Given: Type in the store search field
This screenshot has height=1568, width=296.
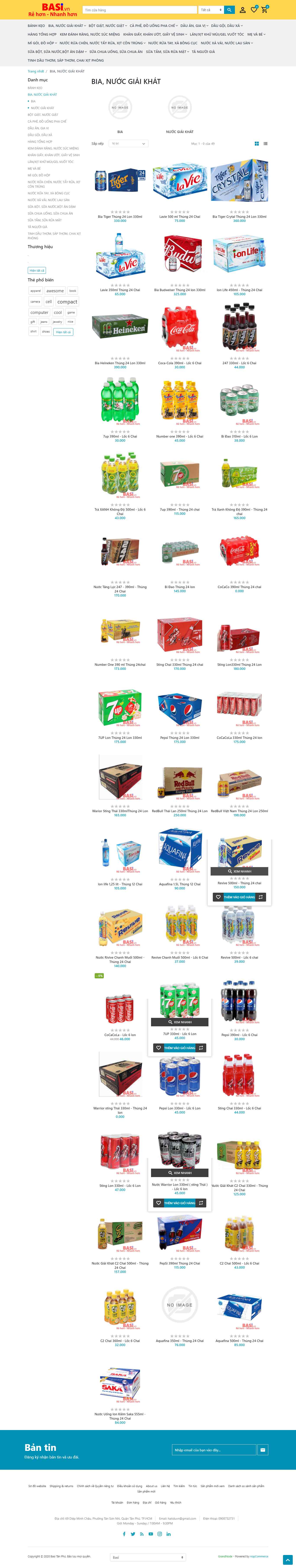Looking at the screenshot, I should (x=140, y=10).
